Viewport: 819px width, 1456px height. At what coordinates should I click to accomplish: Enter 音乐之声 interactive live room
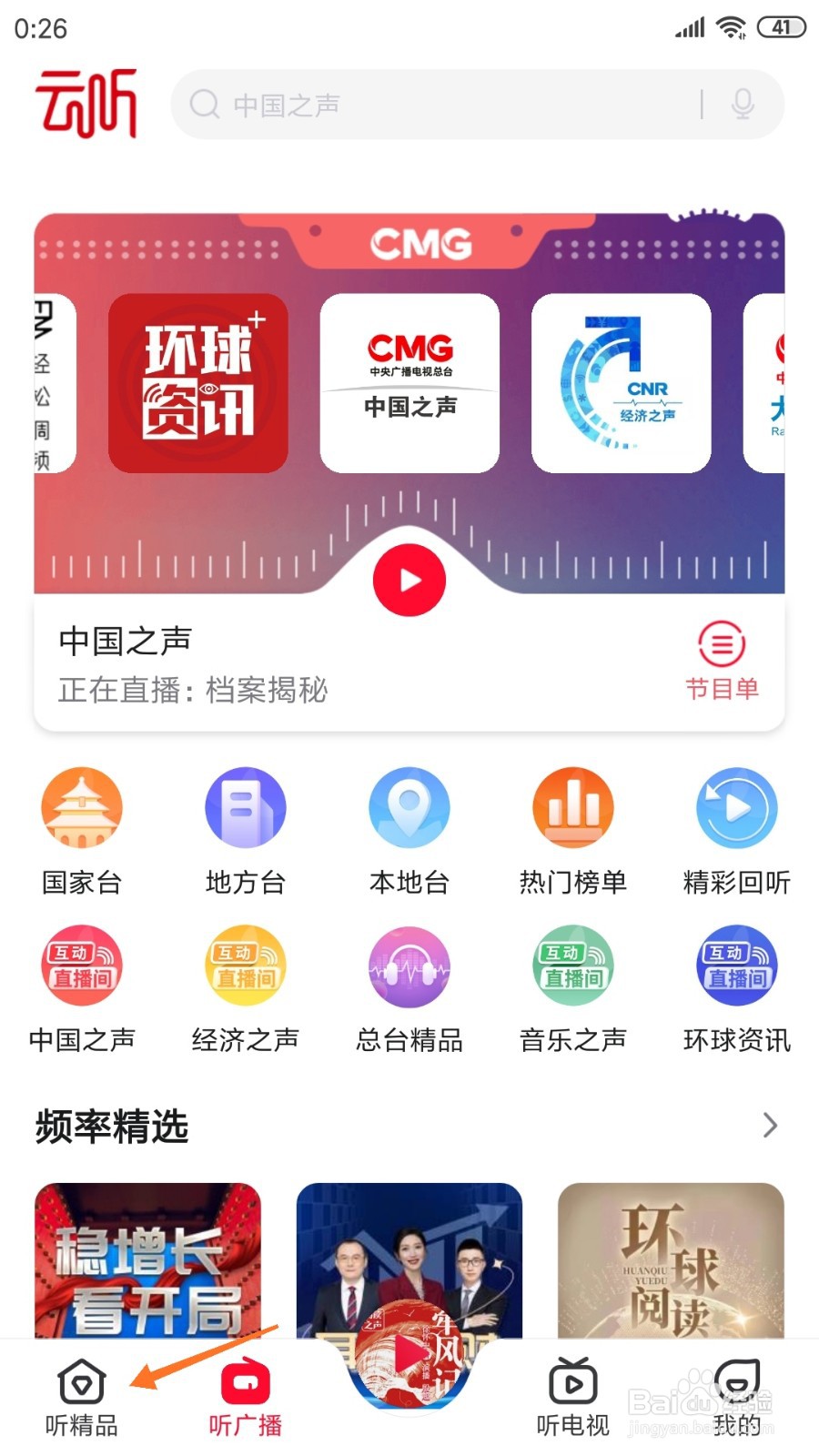coord(573,988)
